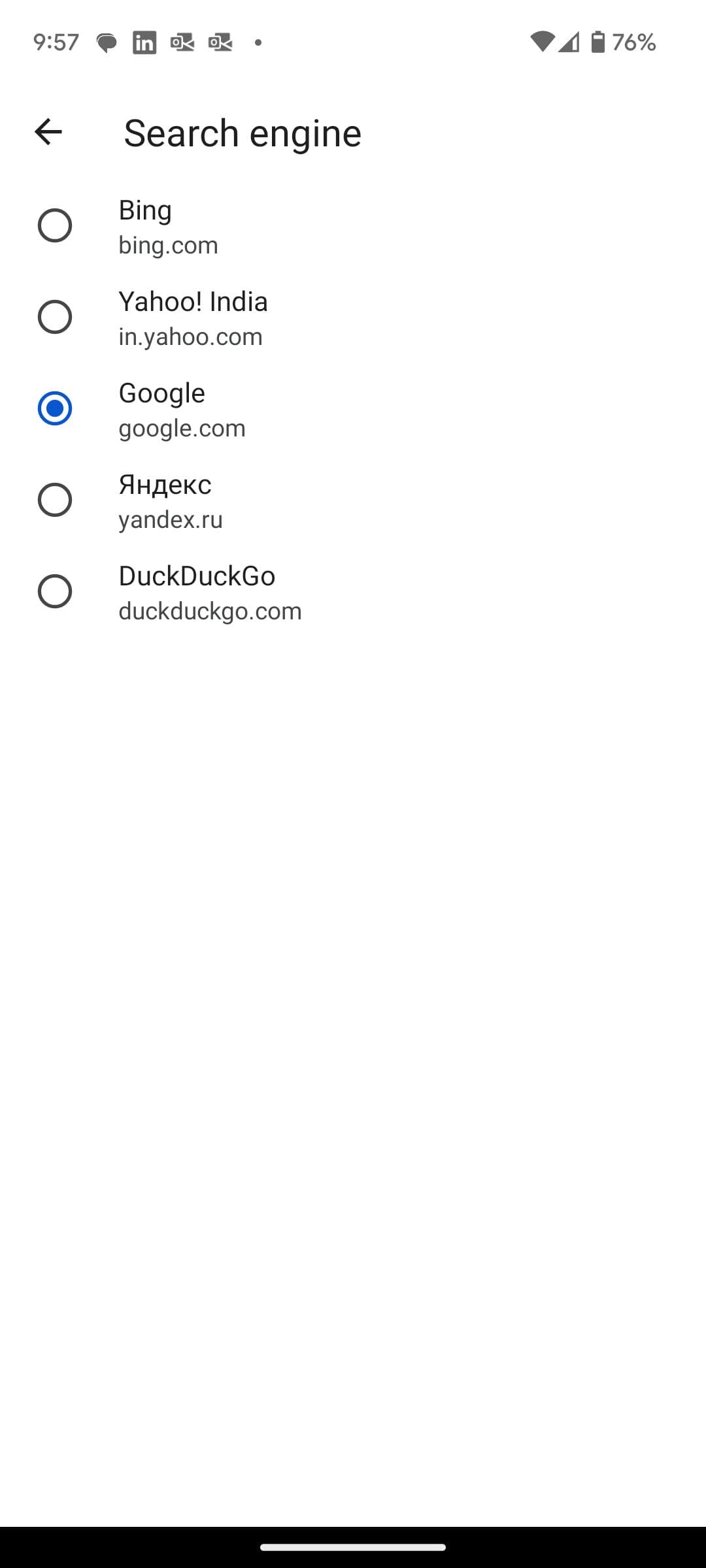
Task: Tap the in.yahoo.com label under Yahoo! India
Action: pyautogui.click(x=190, y=336)
